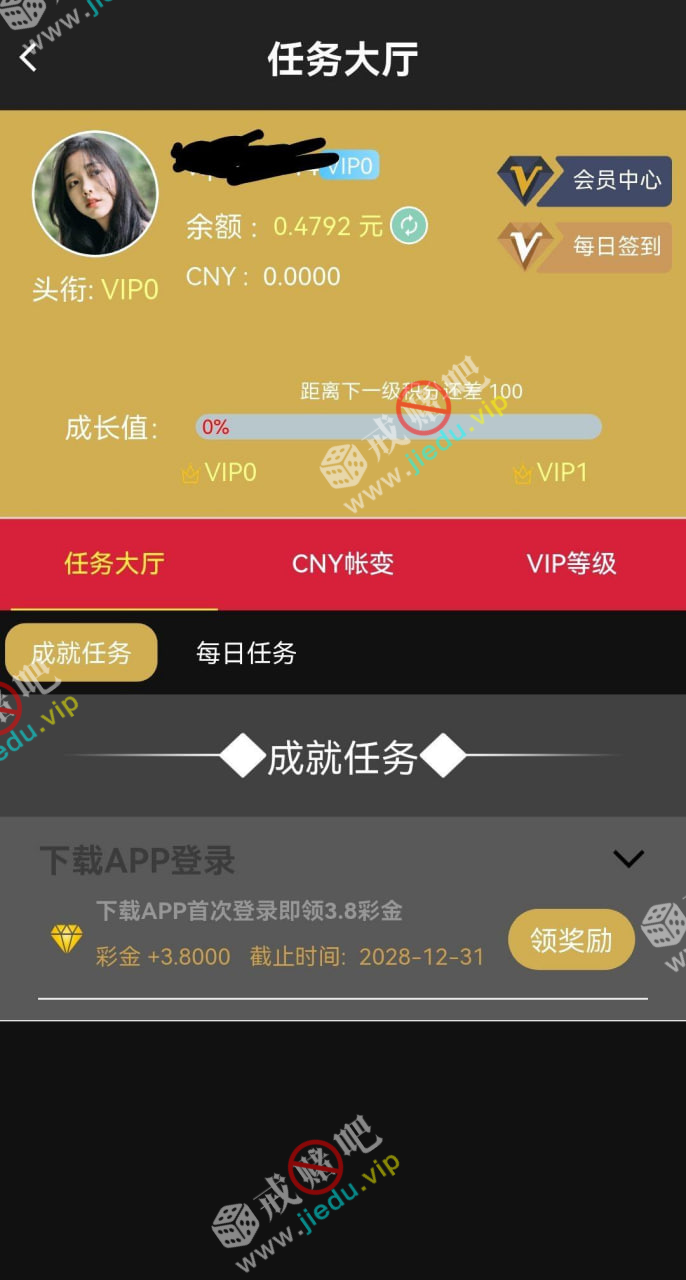Switch to the VIP等级 tab
This screenshot has height=1280, width=686.
(571, 564)
